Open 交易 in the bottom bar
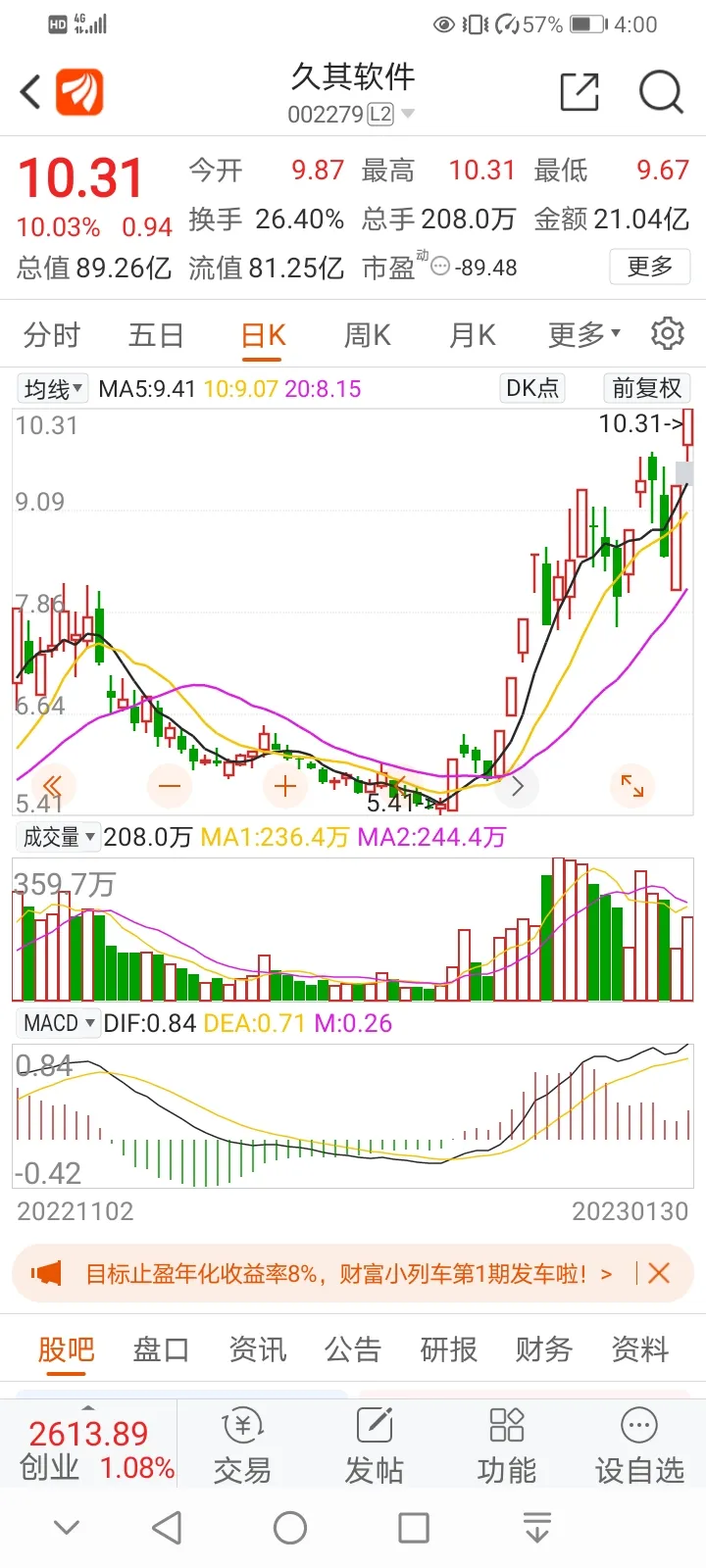This screenshot has width=706, height=1568. pyautogui.click(x=242, y=1444)
